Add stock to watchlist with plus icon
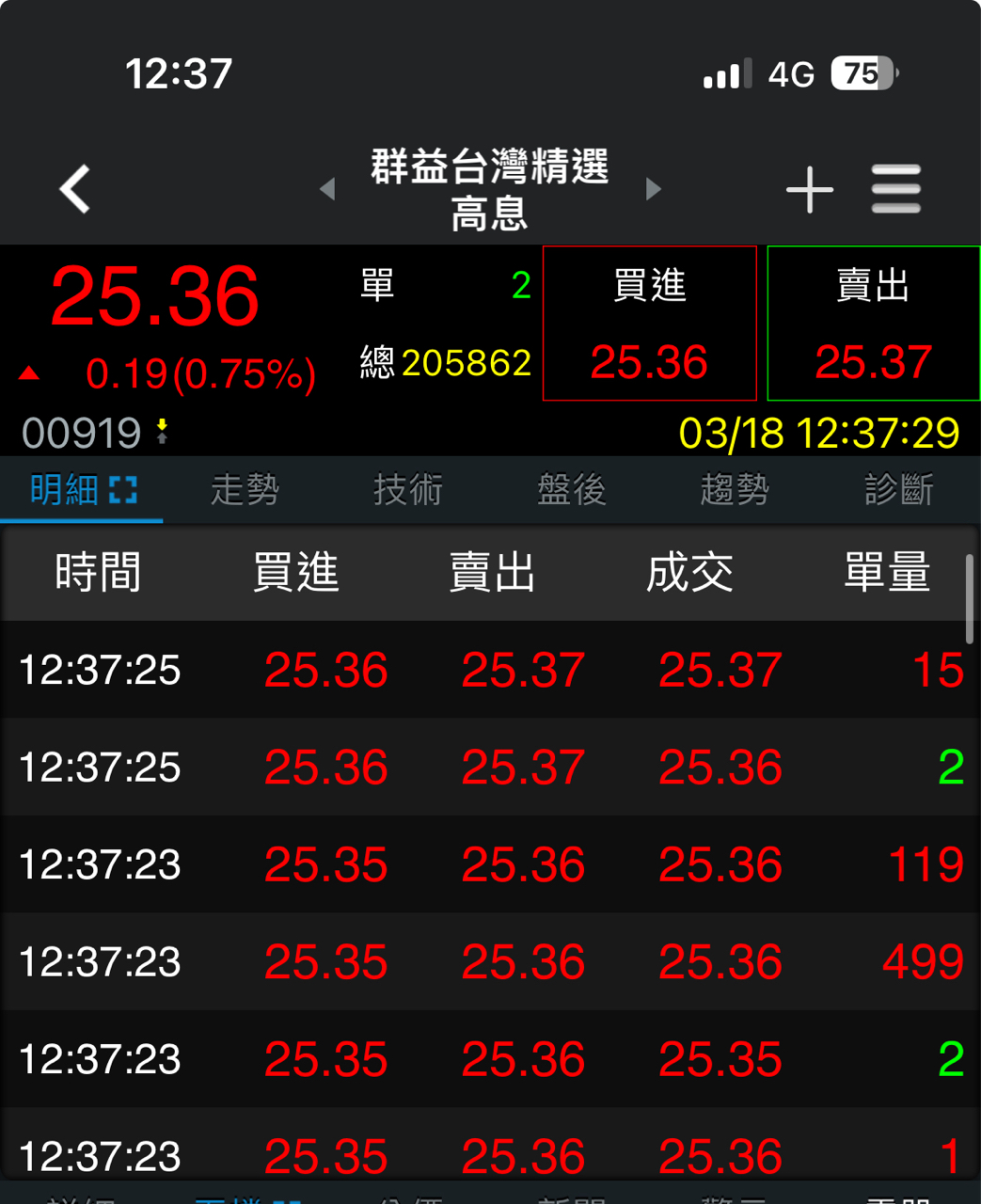The width and height of the screenshot is (981, 1204). [x=810, y=190]
